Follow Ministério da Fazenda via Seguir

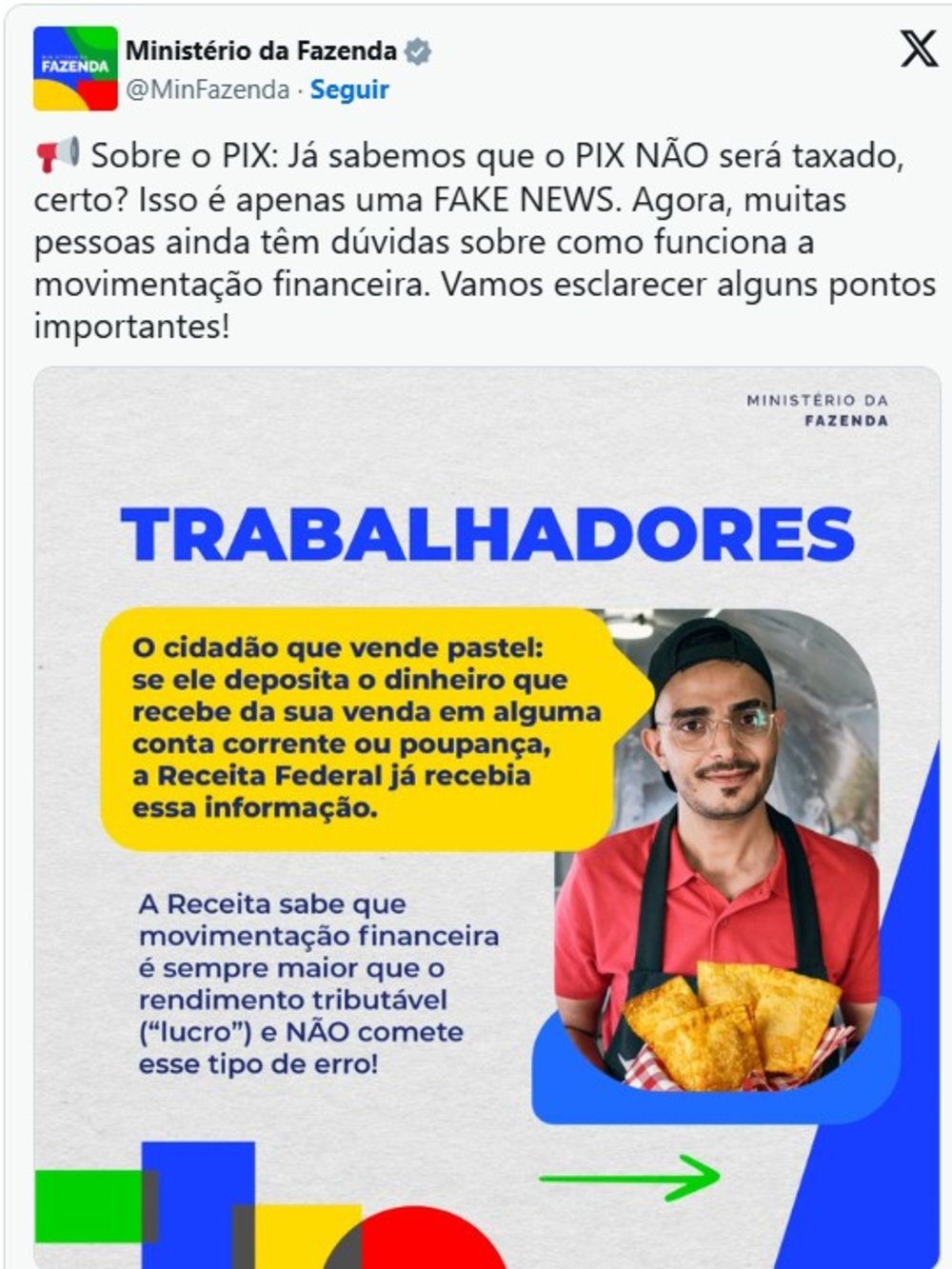point(349,90)
